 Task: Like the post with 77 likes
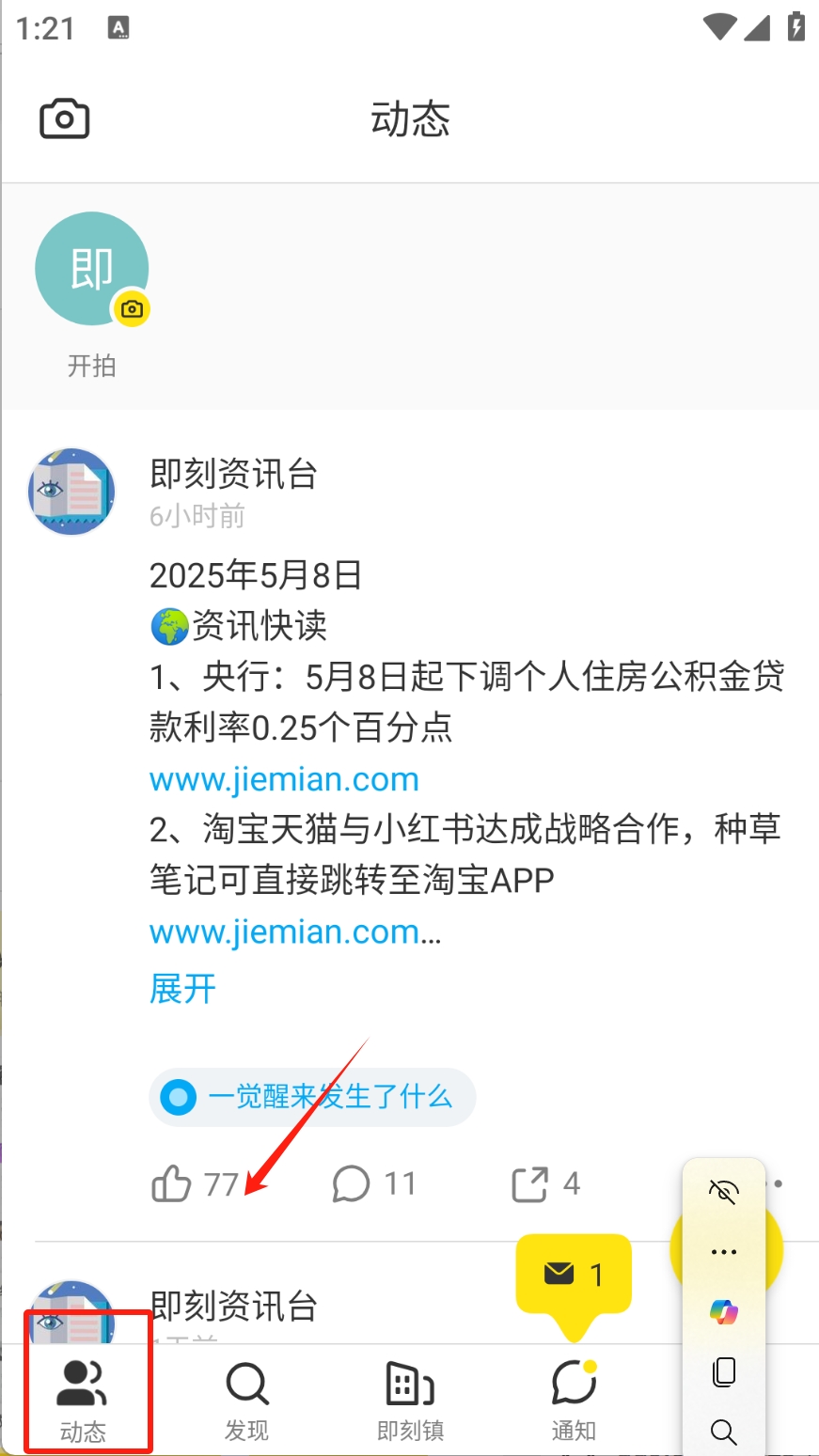click(172, 1184)
